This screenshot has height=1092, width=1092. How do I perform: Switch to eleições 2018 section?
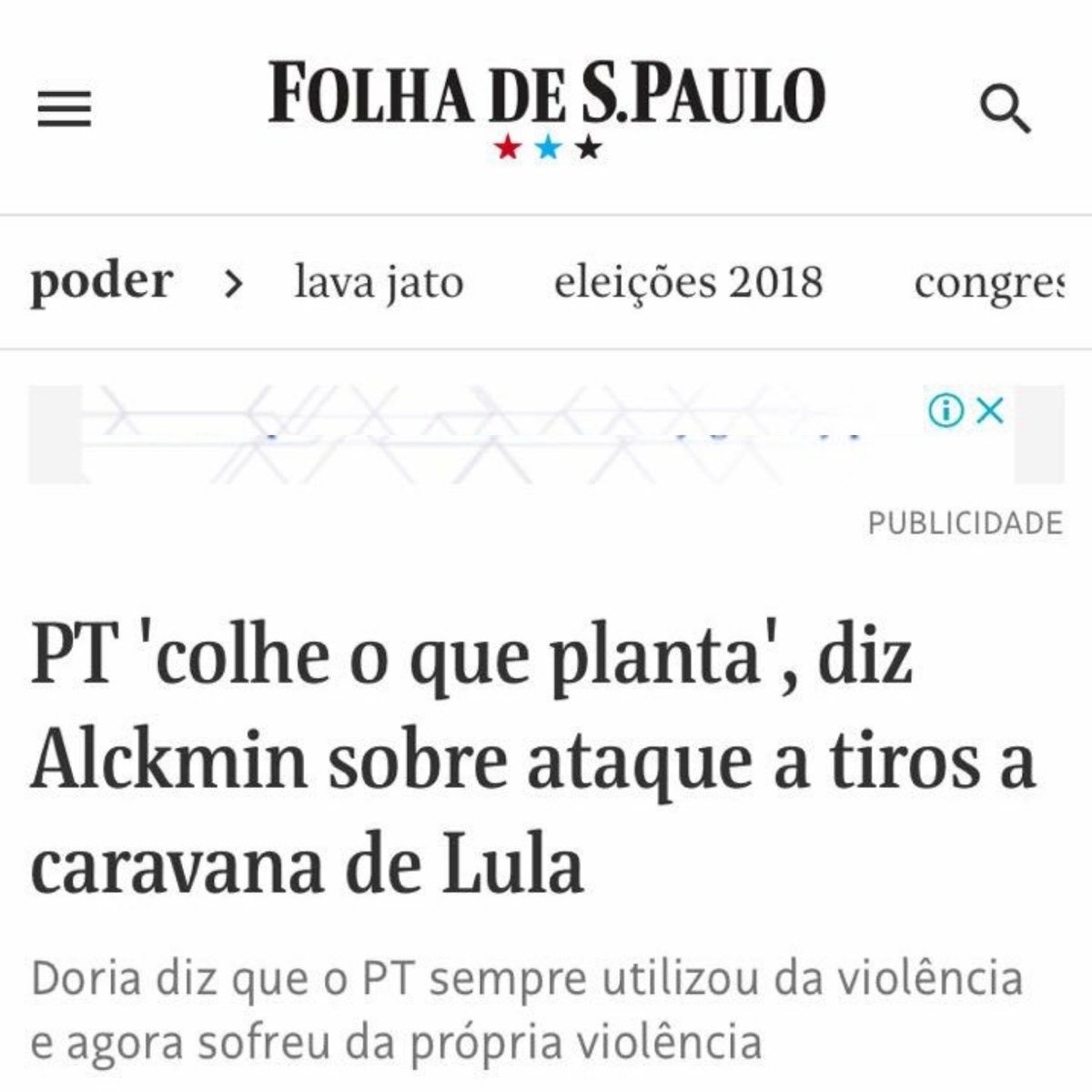tap(688, 282)
